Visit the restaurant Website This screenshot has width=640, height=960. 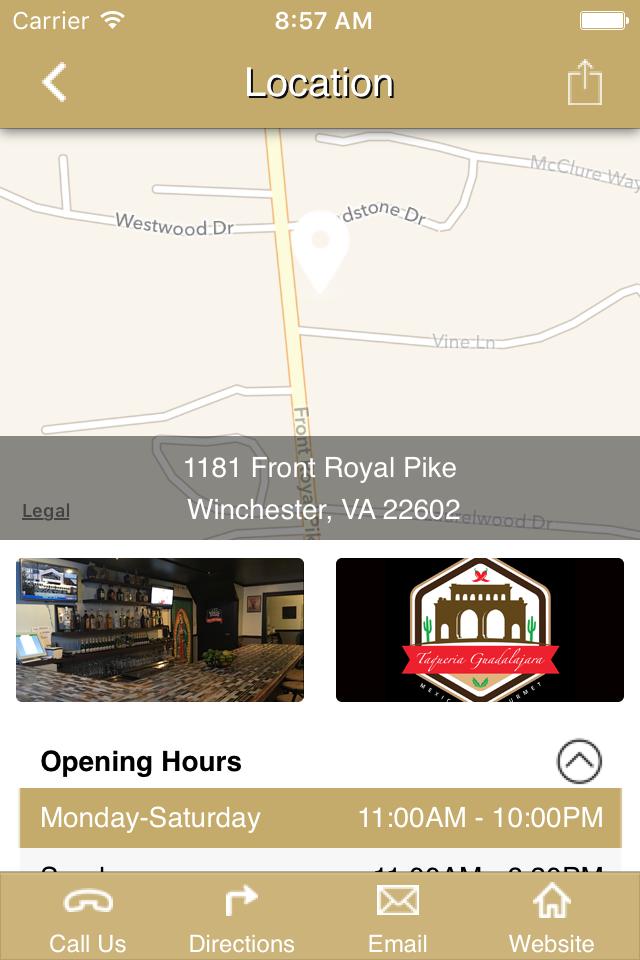tap(551, 920)
